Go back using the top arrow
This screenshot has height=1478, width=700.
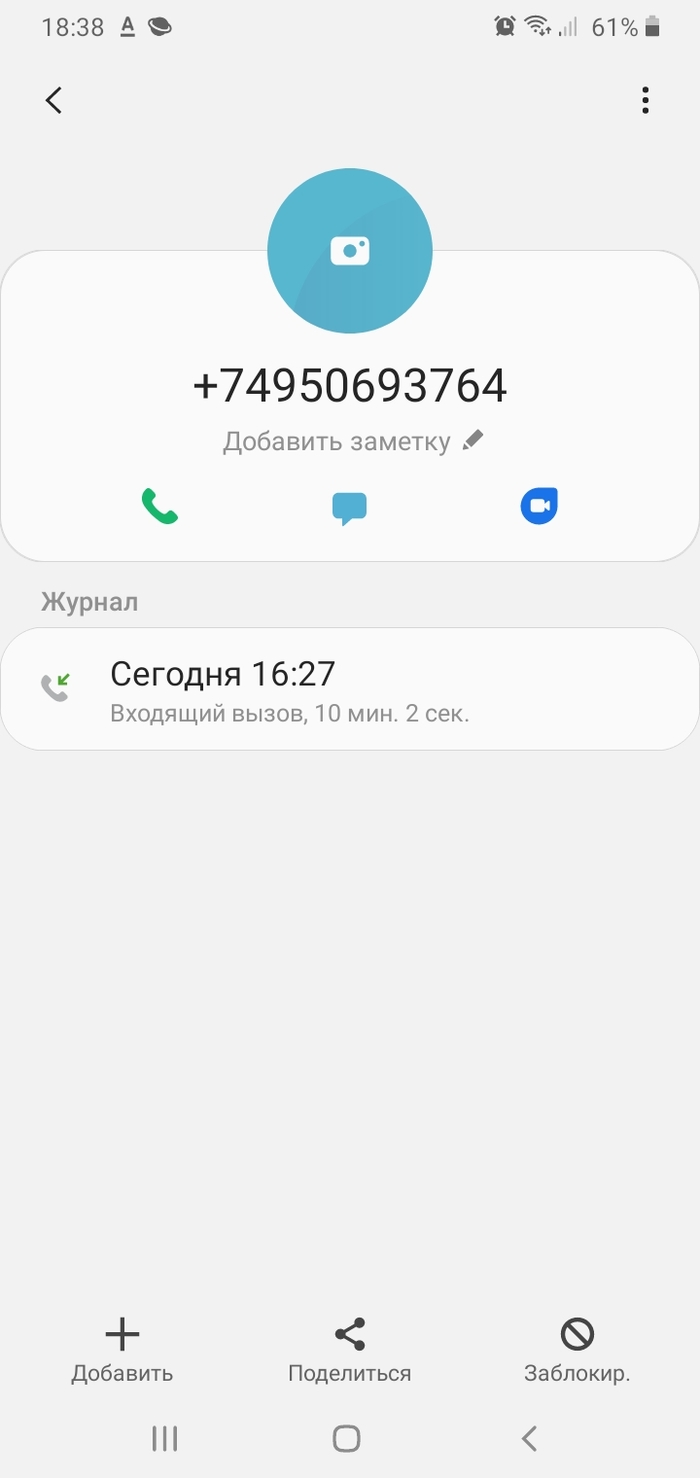[x=54, y=100]
